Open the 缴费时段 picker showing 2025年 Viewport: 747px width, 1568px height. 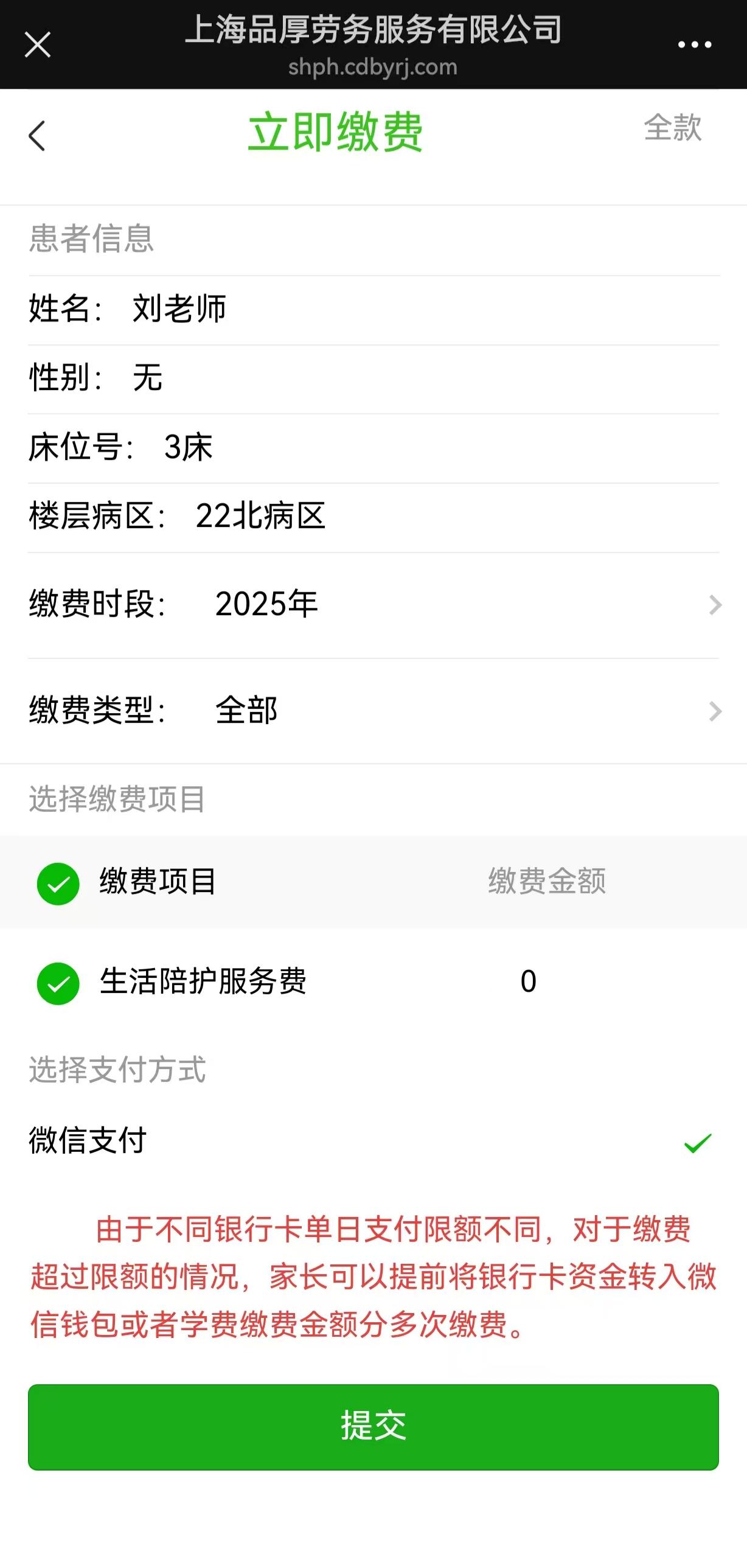374,604
